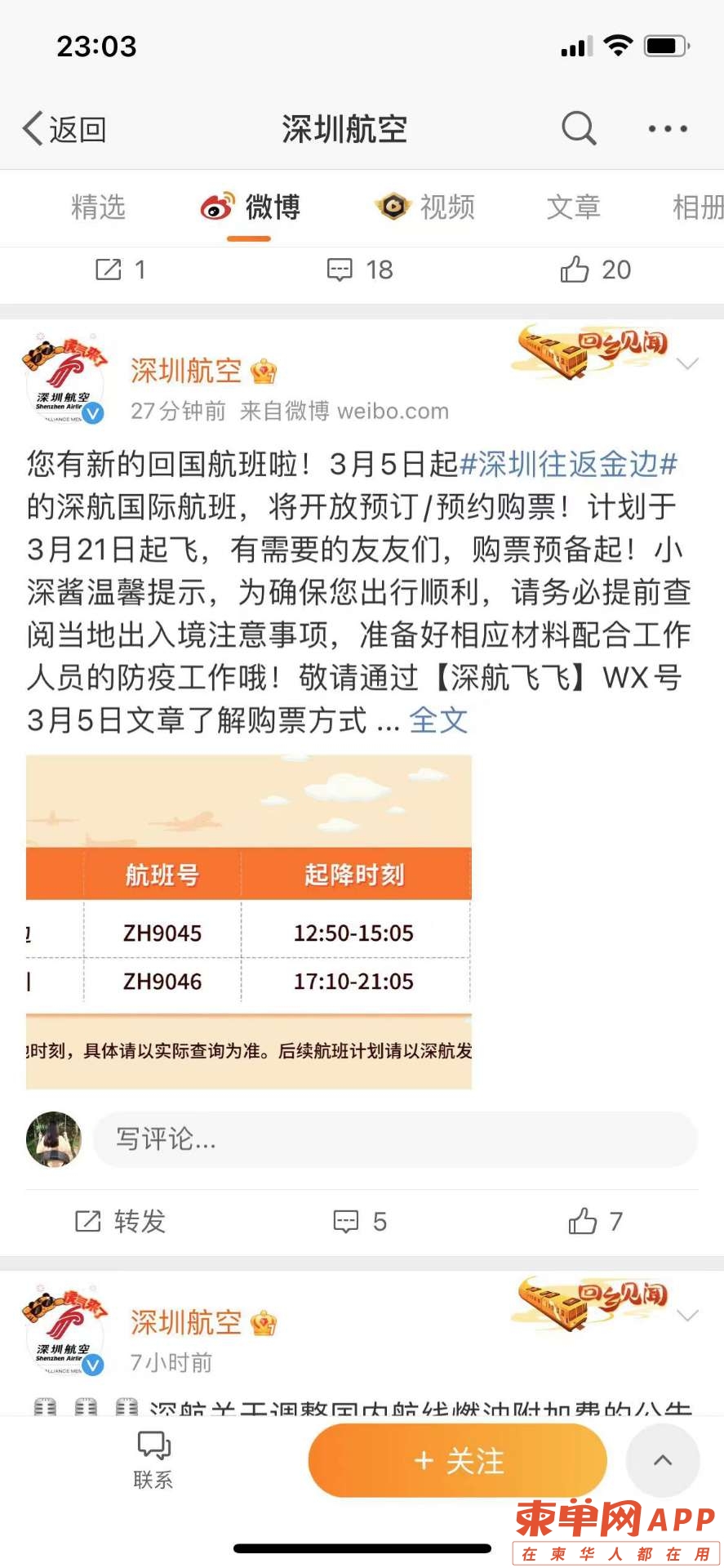The height and width of the screenshot is (1568, 724).
Task: Switch to the 相册 tab
Action: pyautogui.click(x=696, y=207)
